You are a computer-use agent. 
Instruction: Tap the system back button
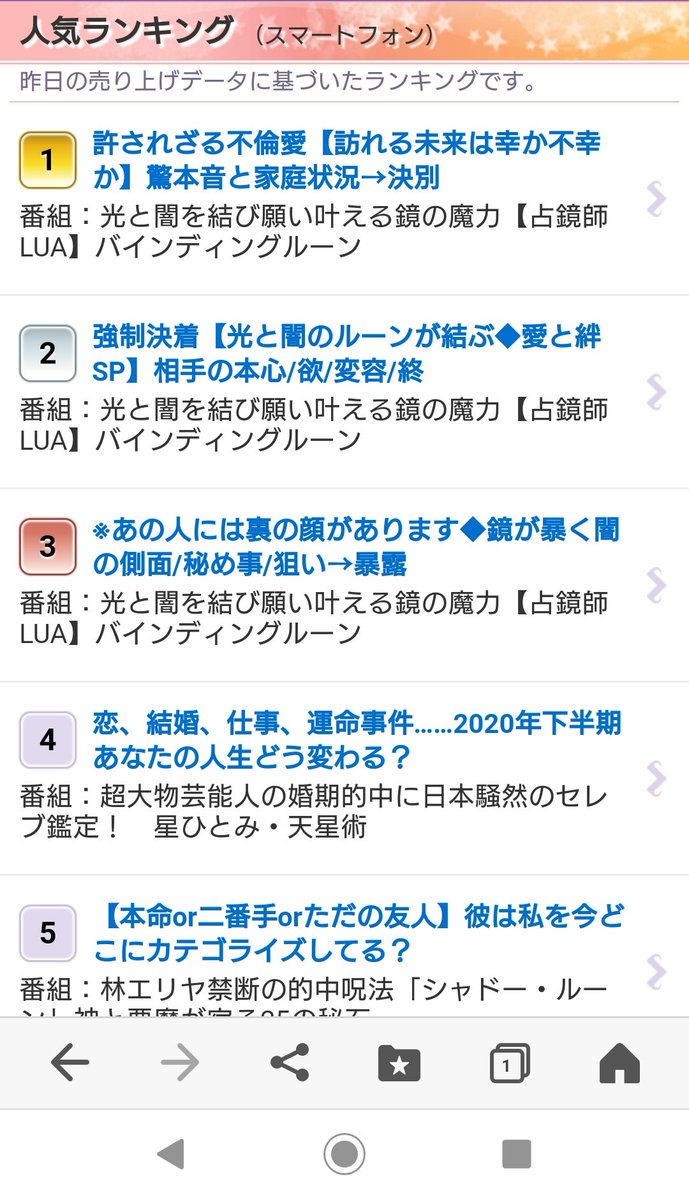pos(171,1155)
